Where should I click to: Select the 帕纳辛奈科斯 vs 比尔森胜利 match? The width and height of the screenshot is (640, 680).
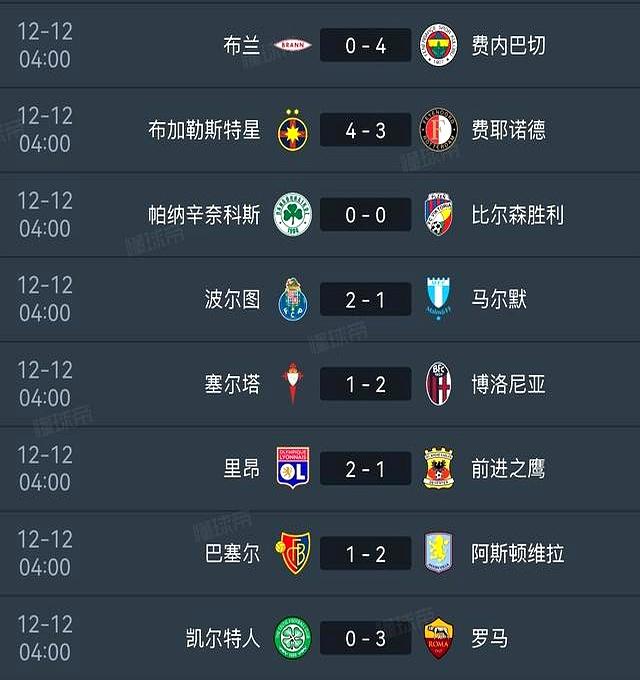365,215
